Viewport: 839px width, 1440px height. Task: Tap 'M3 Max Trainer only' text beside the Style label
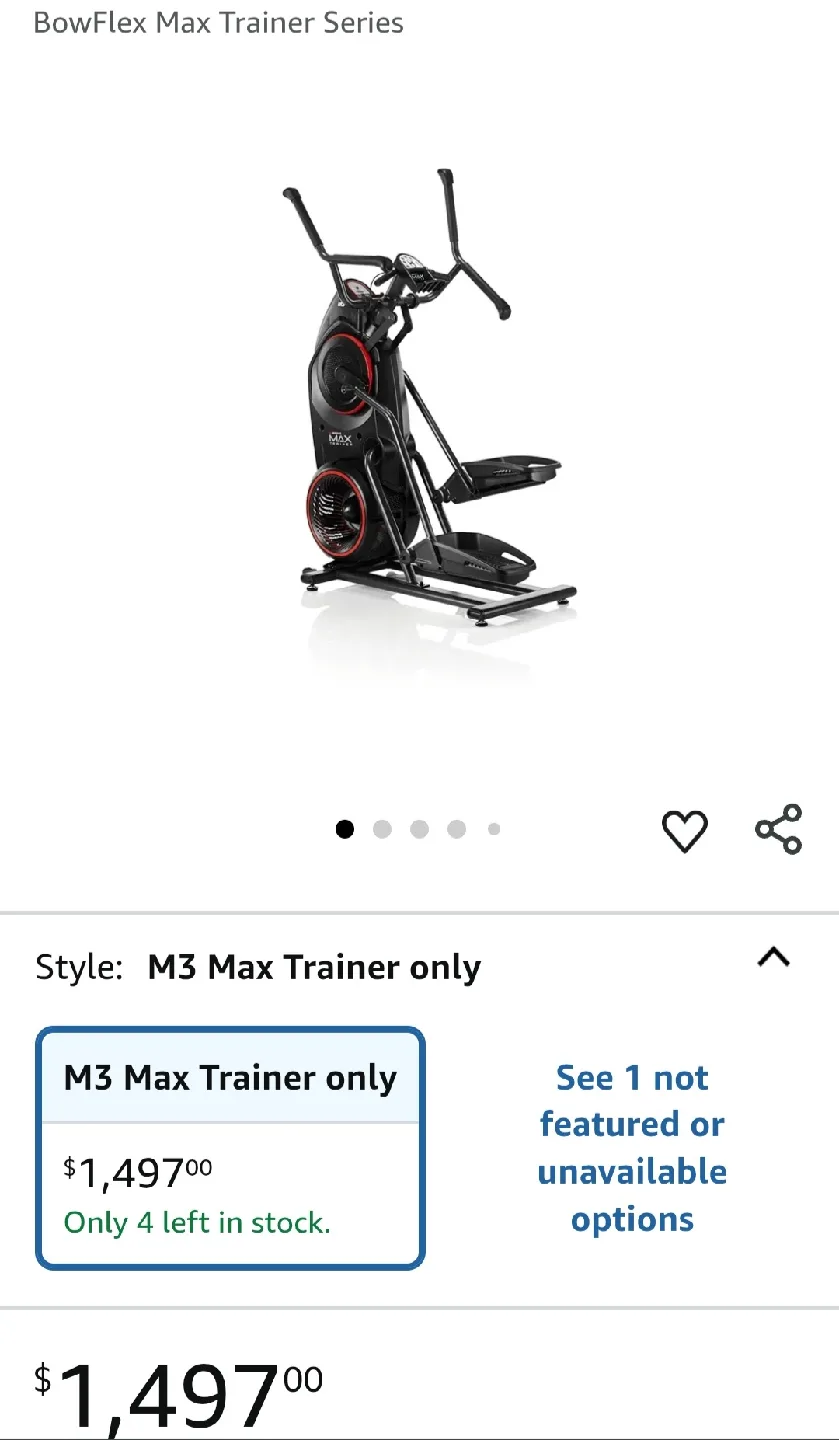pos(314,965)
